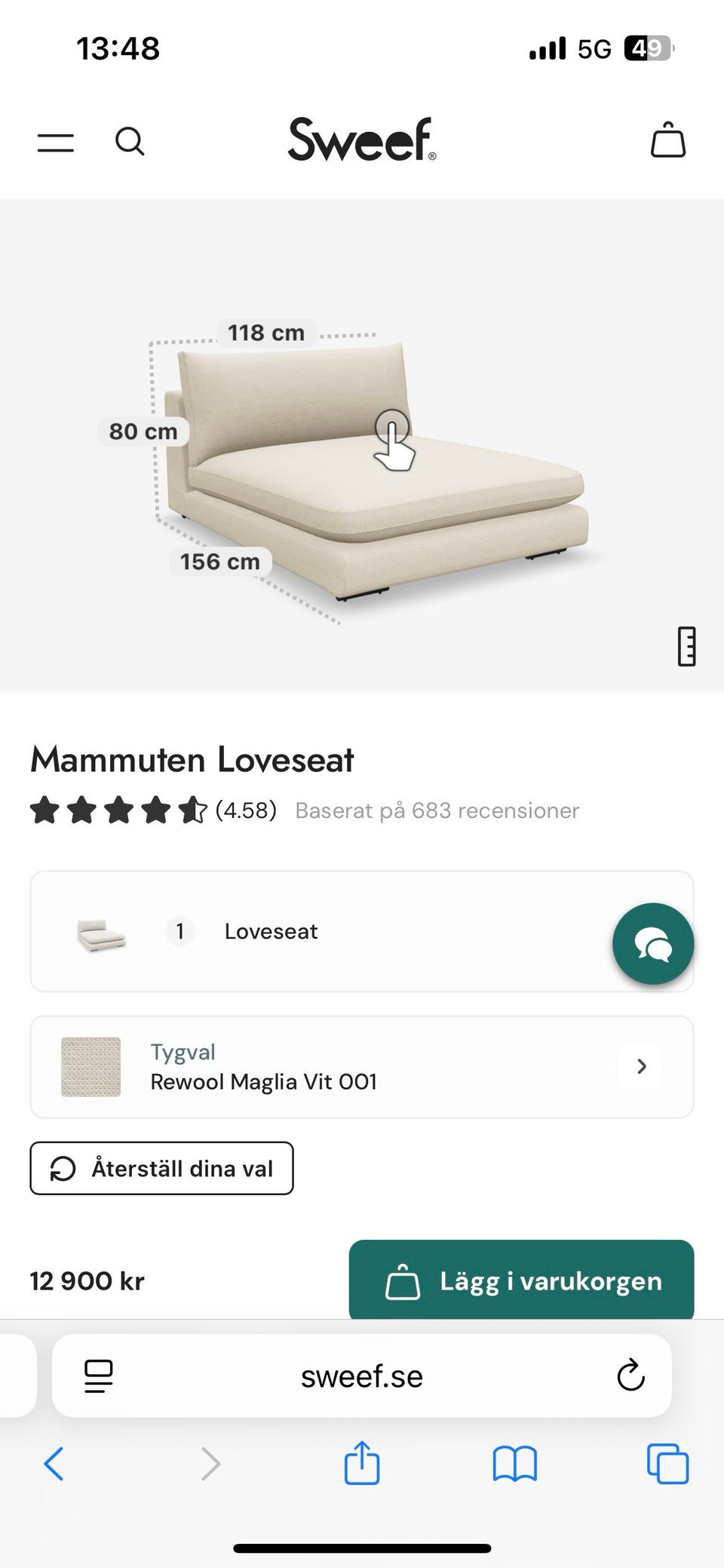Open site search magnifier
The width and height of the screenshot is (724, 1568).
pyautogui.click(x=130, y=141)
